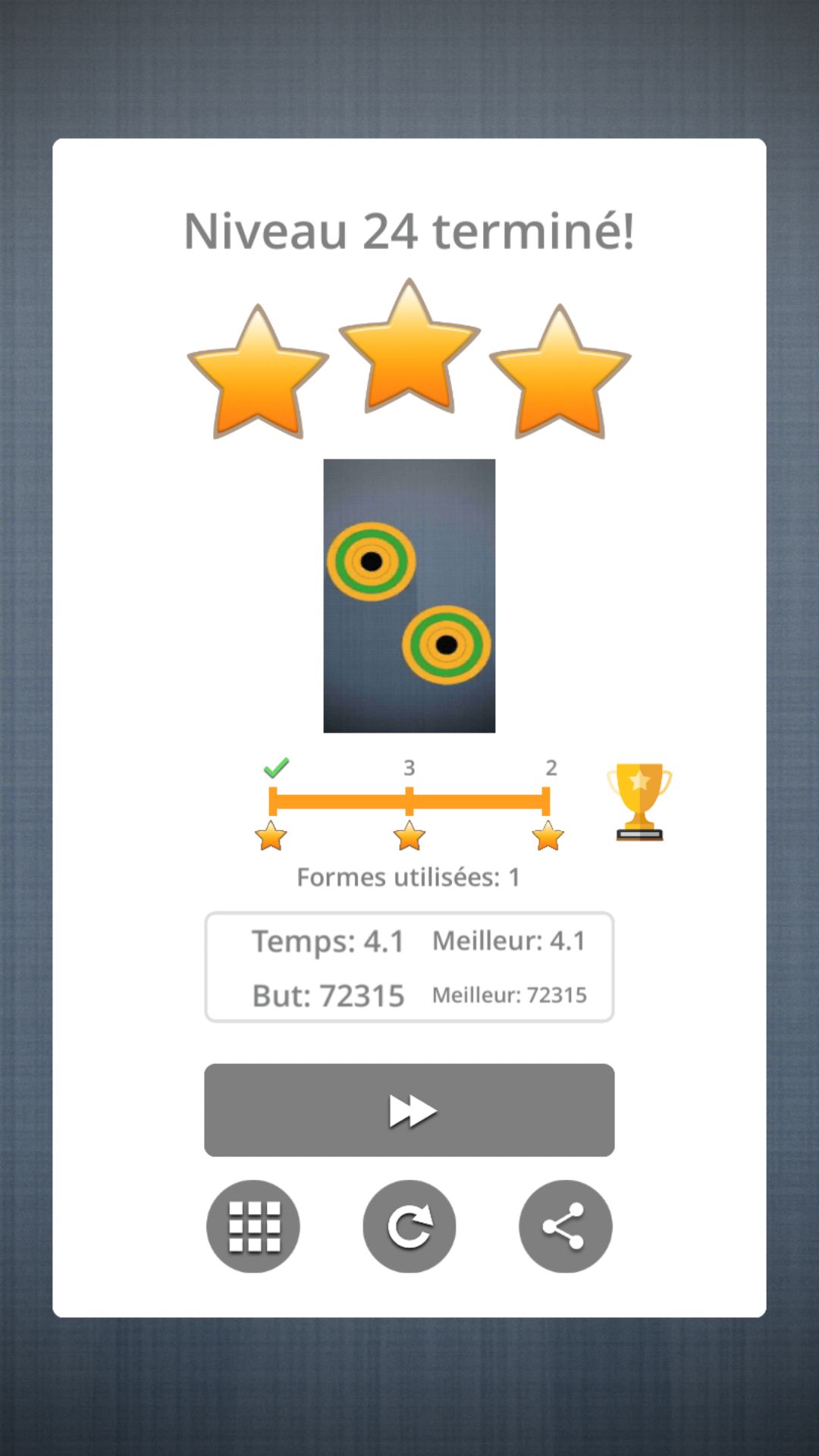Restart level 24

click(x=409, y=1225)
